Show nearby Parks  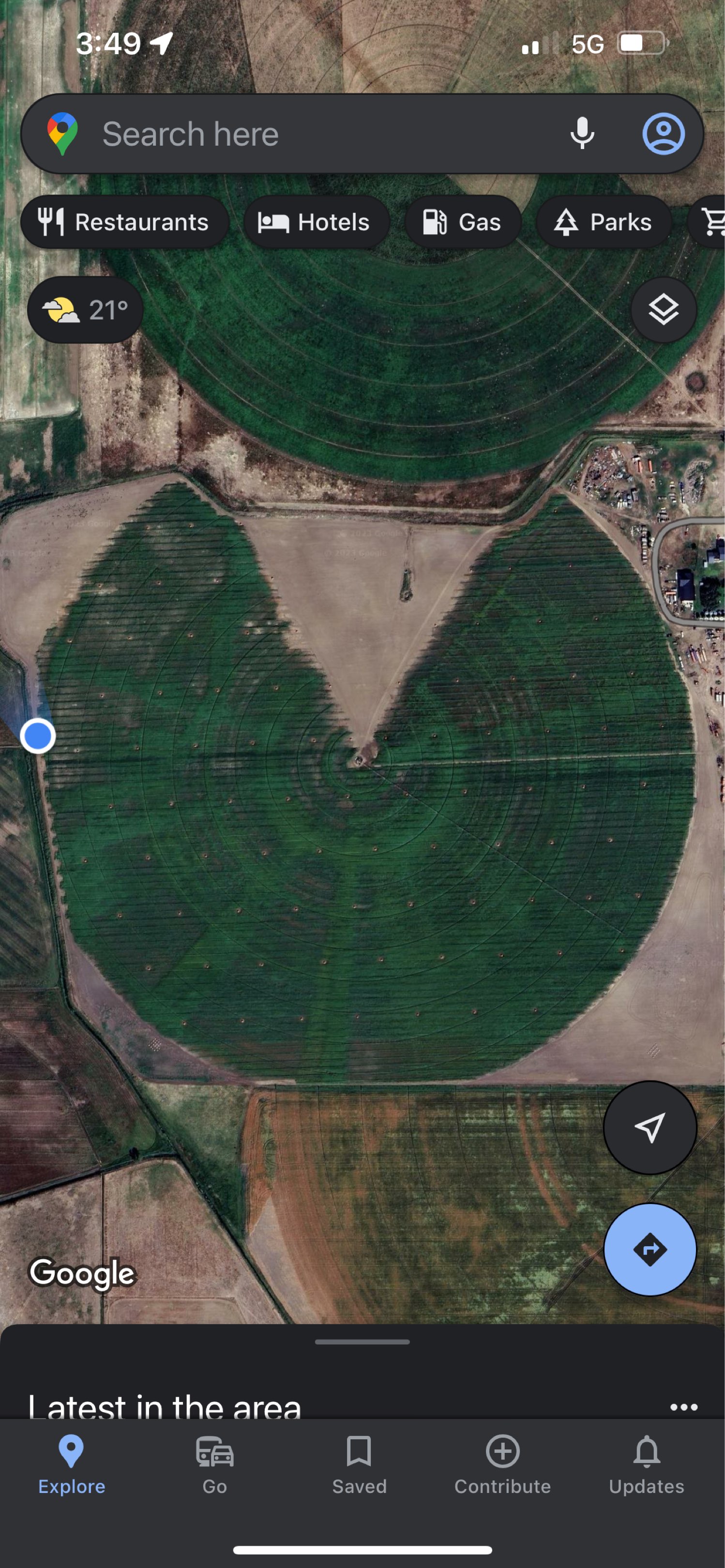click(x=604, y=222)
